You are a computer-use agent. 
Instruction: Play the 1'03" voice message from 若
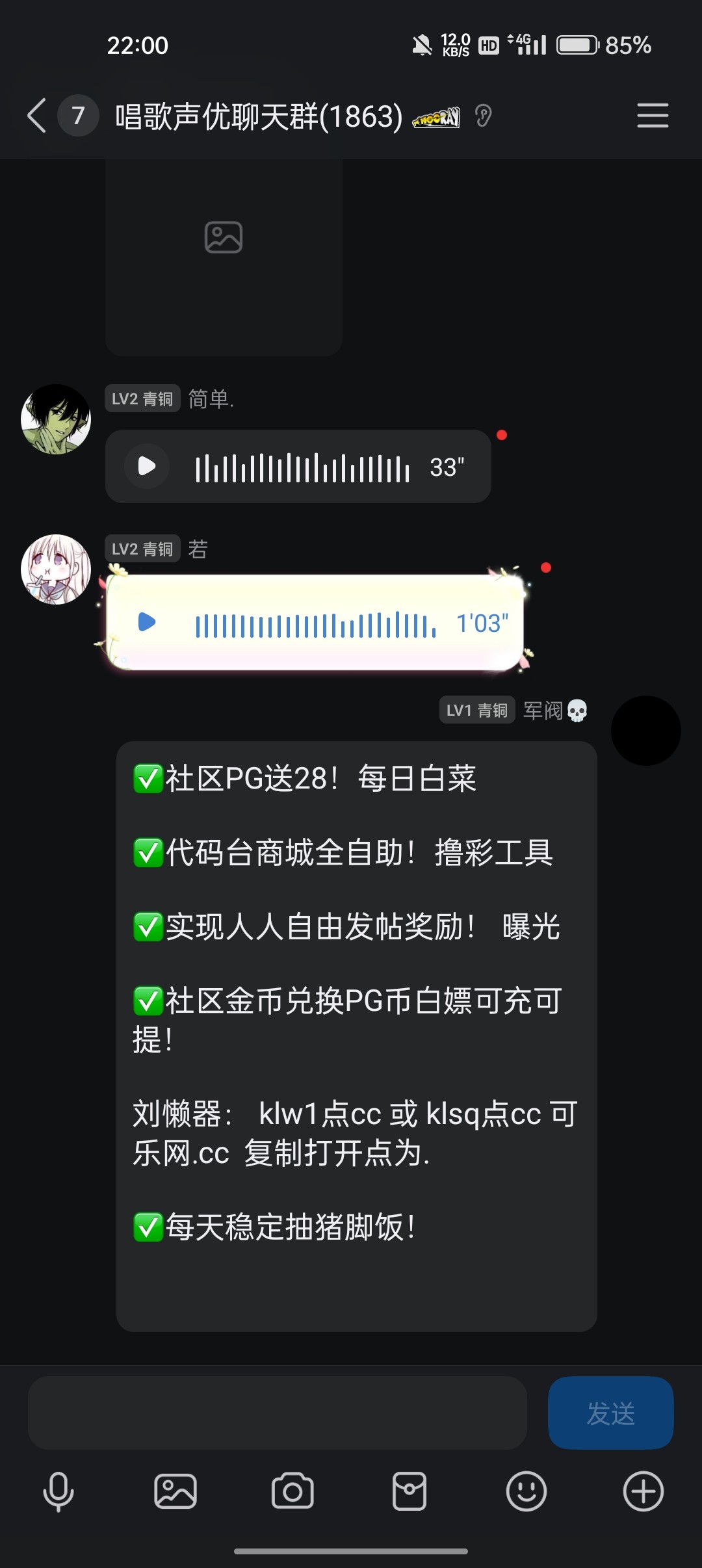tap(148, 622)
